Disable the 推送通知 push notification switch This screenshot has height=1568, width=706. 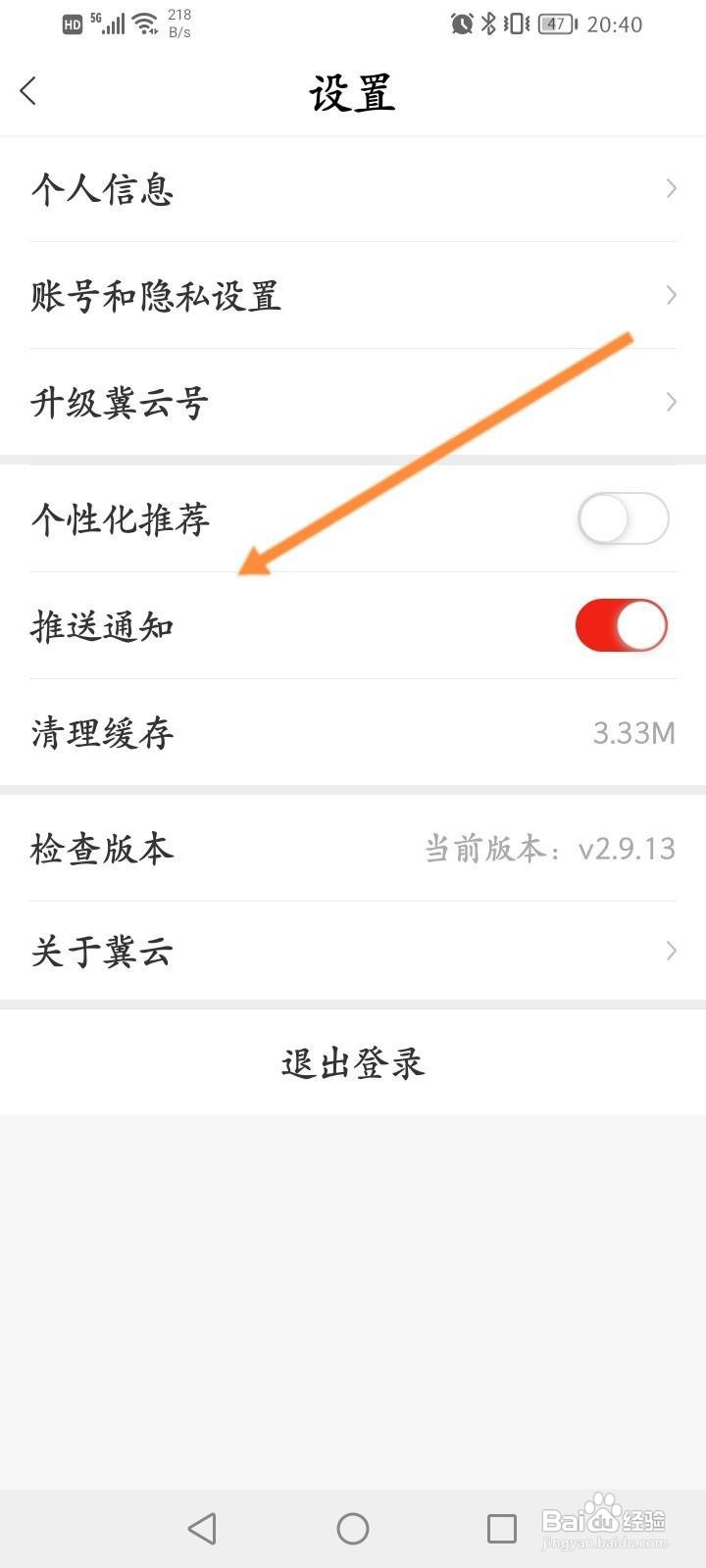click(621, 625)
